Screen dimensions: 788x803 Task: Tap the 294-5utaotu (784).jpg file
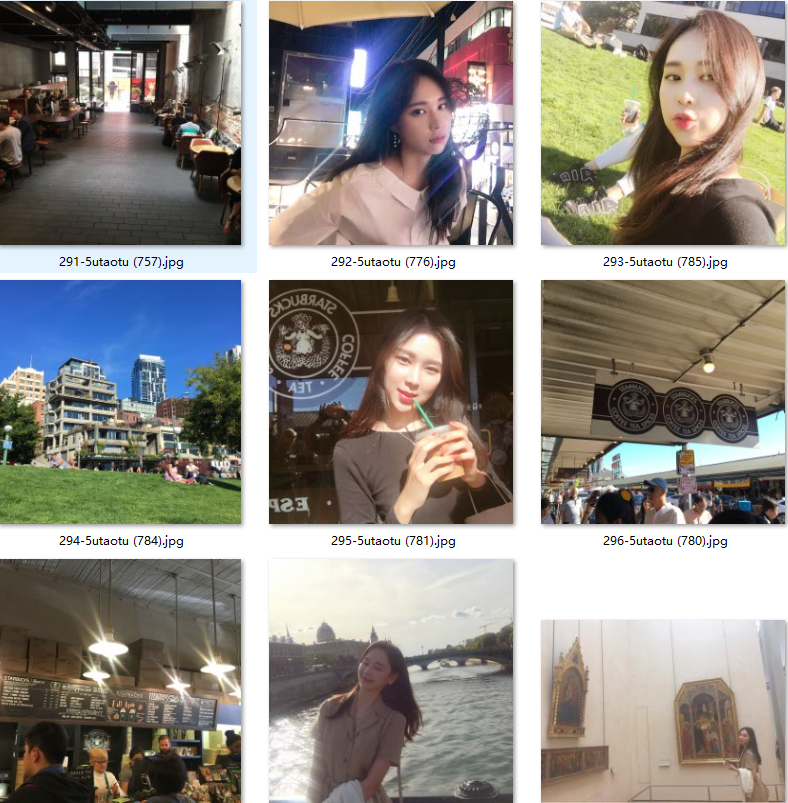120,402
